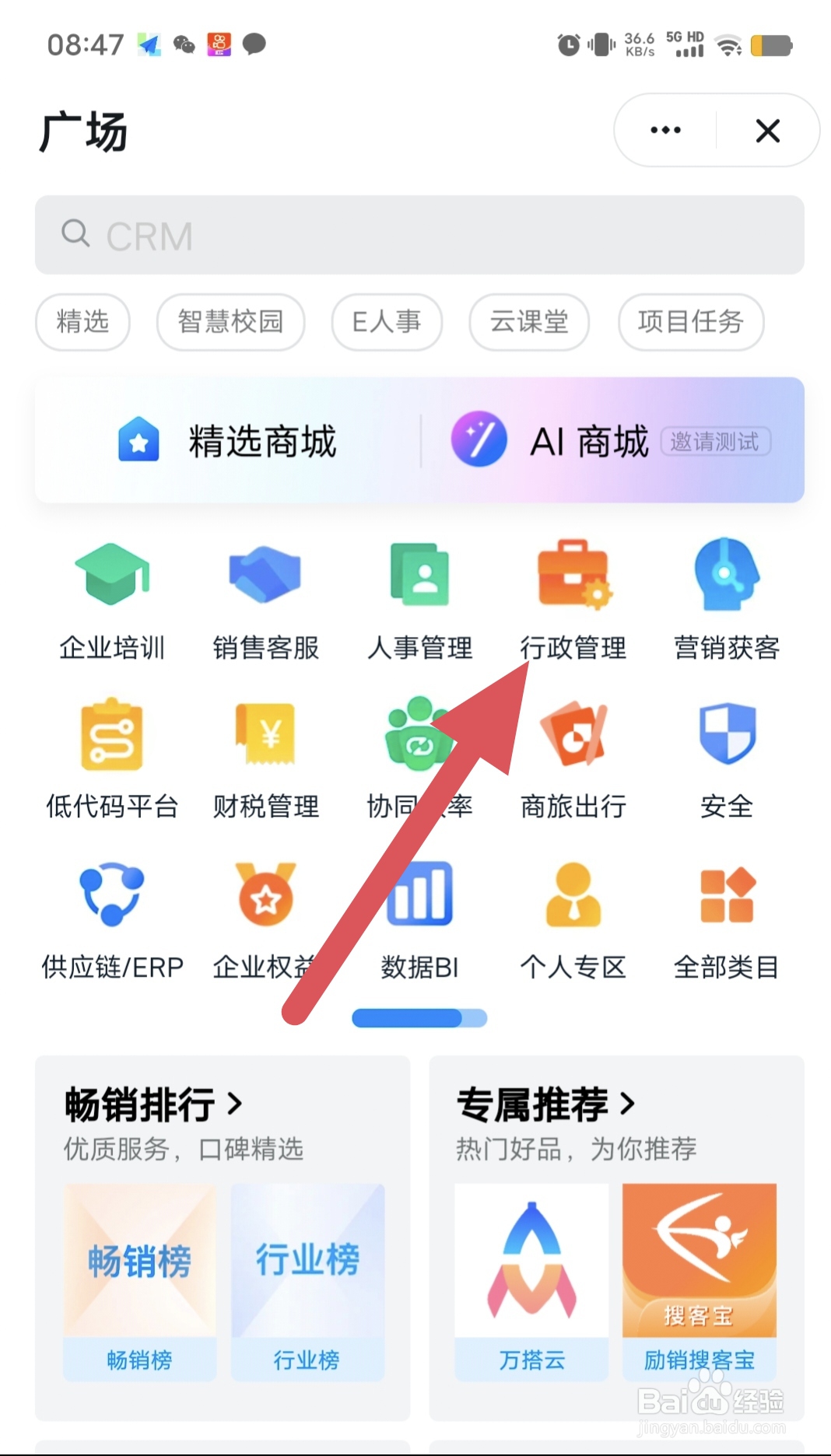This screenshot has height=1456, width=831.
Task: Enable the 智慧校园 filter chip
Action: tap(230, 322)
